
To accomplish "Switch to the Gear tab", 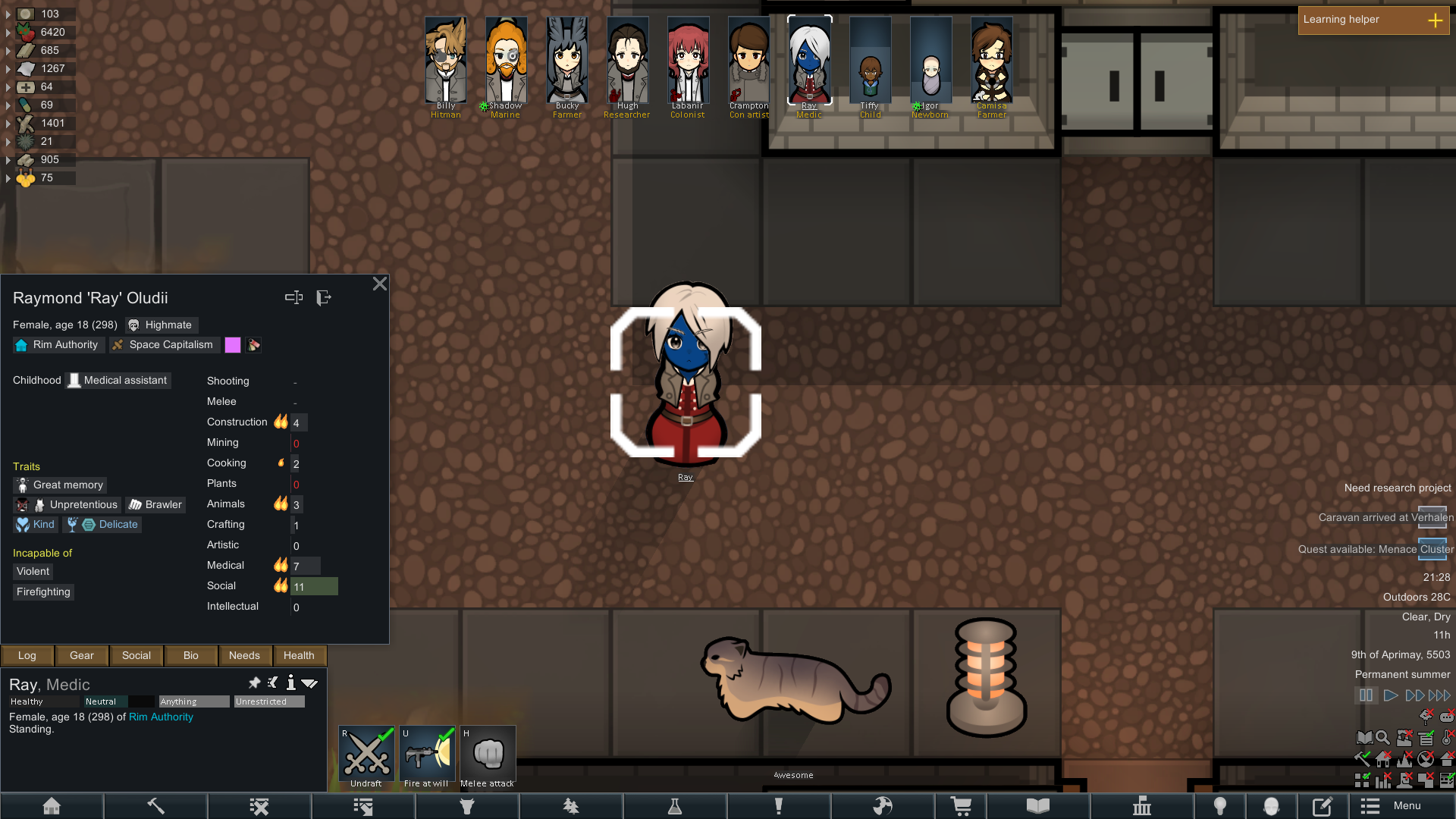I will tap(82, 655).
